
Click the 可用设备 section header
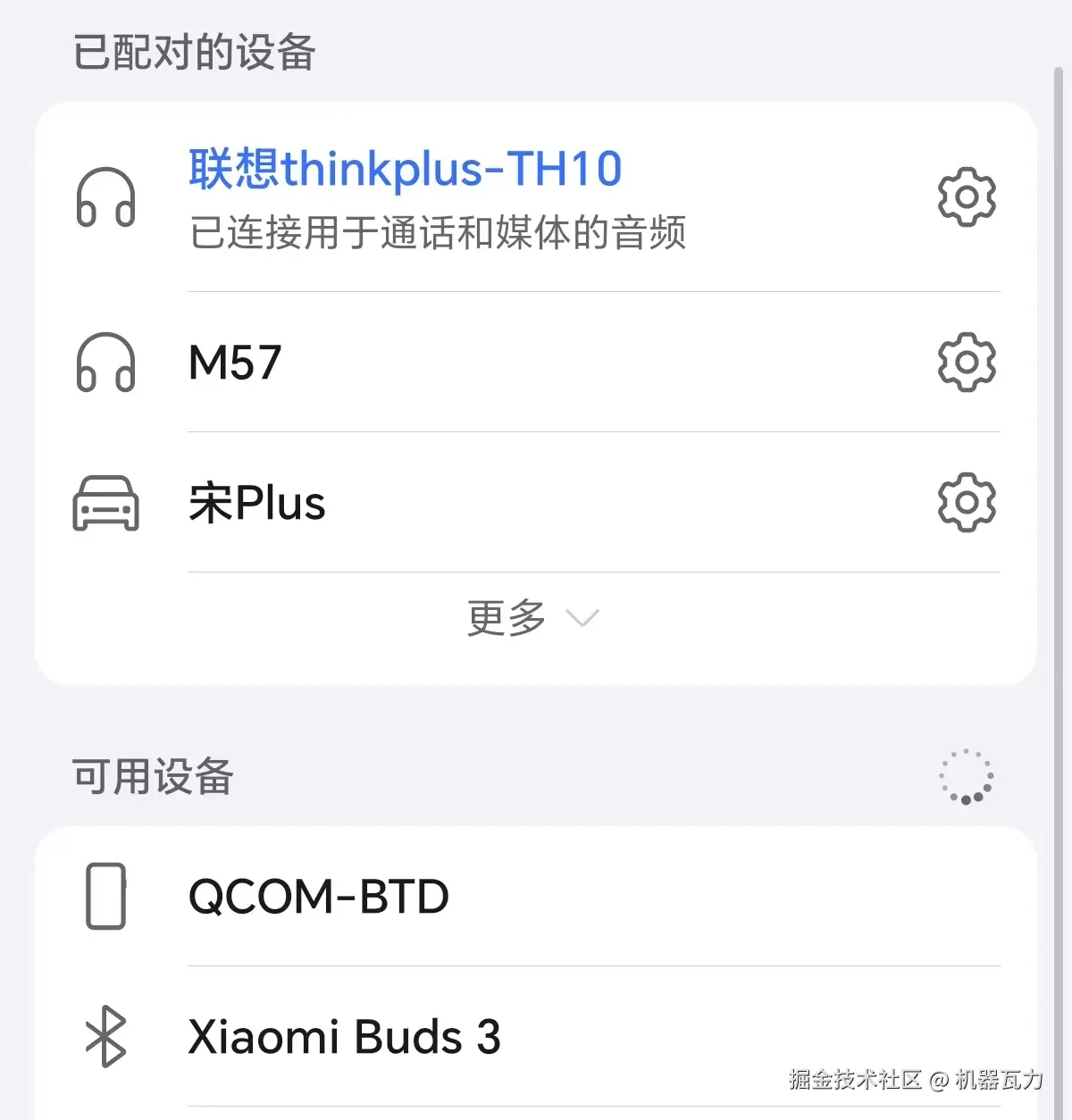click(x=150, y=776)
